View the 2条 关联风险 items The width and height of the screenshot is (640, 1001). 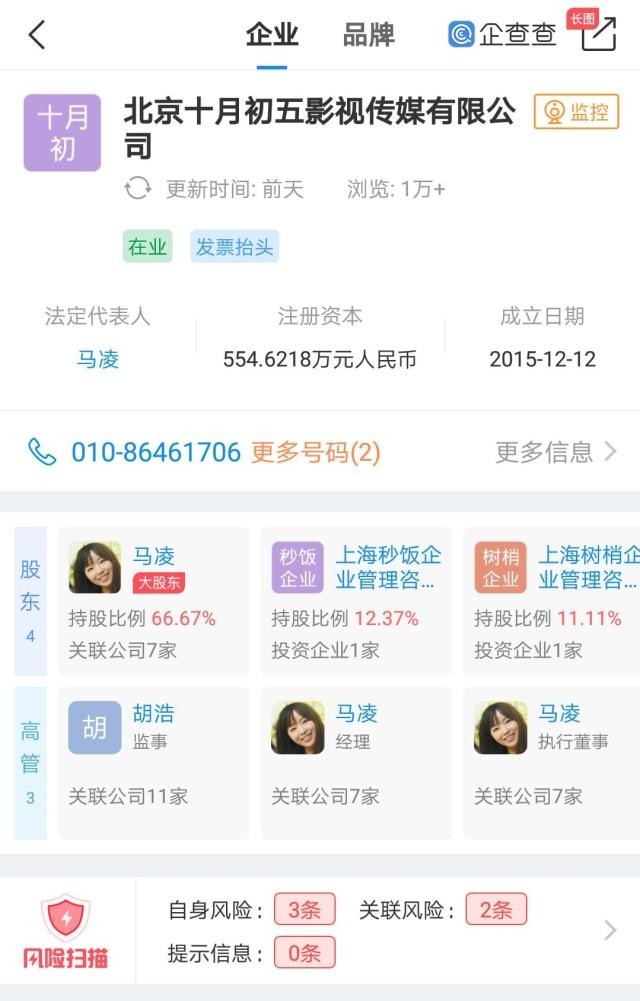[x=495, y=910]
